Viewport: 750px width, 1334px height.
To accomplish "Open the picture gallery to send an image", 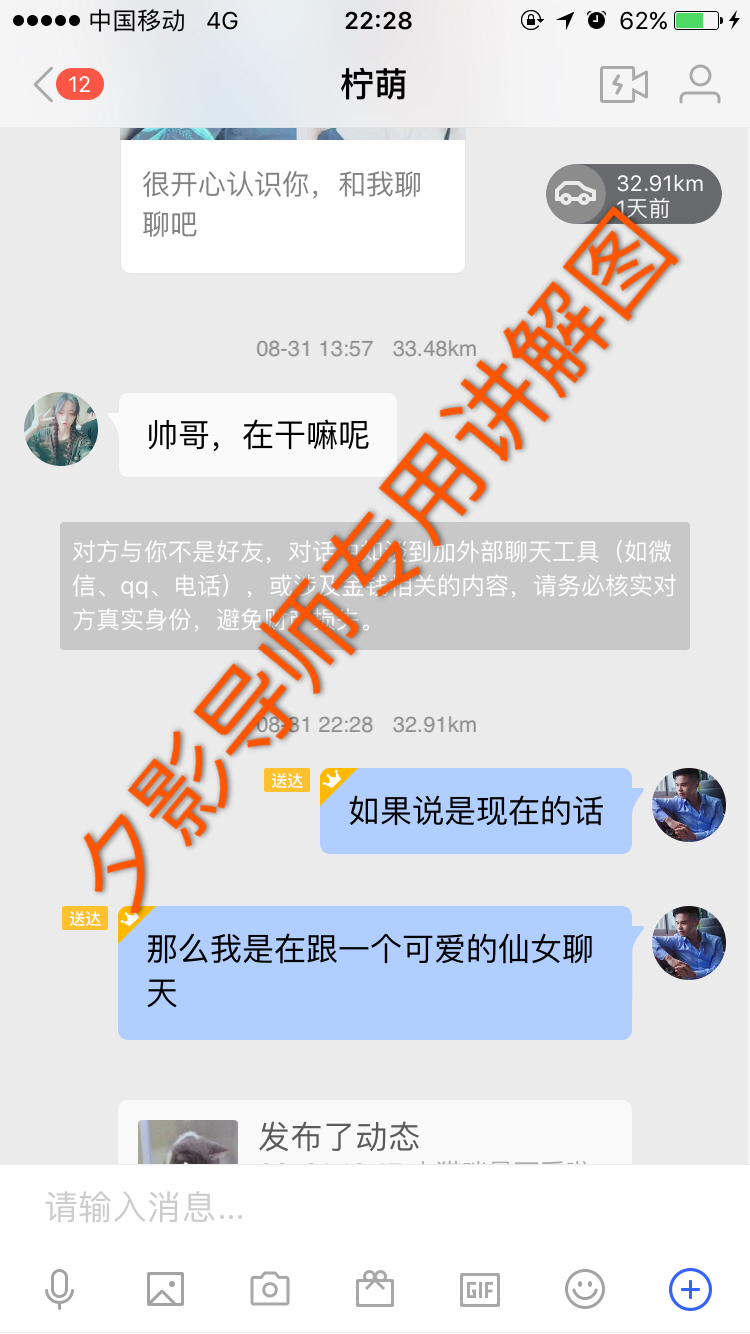I will [x=165, y=1290].
